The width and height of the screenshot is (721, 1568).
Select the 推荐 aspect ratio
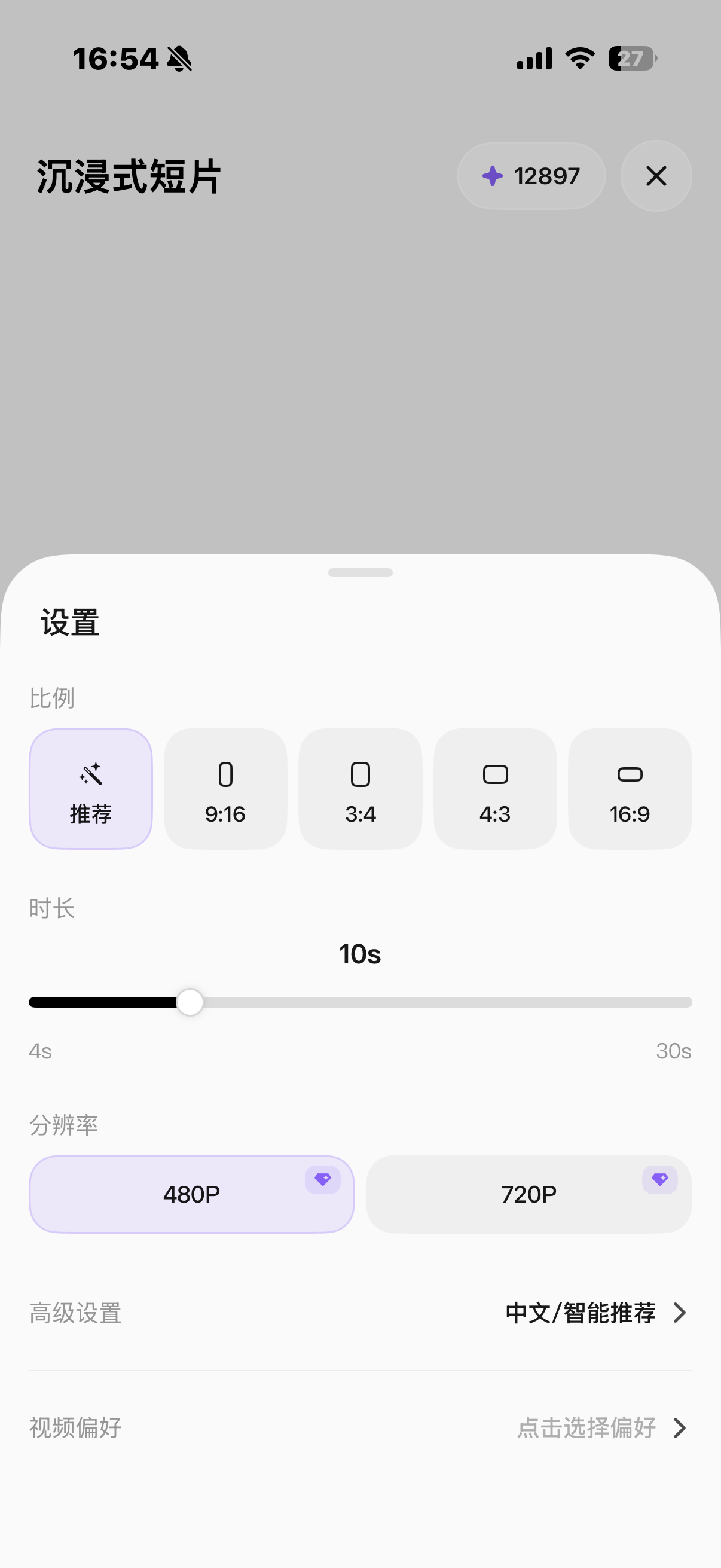[91, 788]
